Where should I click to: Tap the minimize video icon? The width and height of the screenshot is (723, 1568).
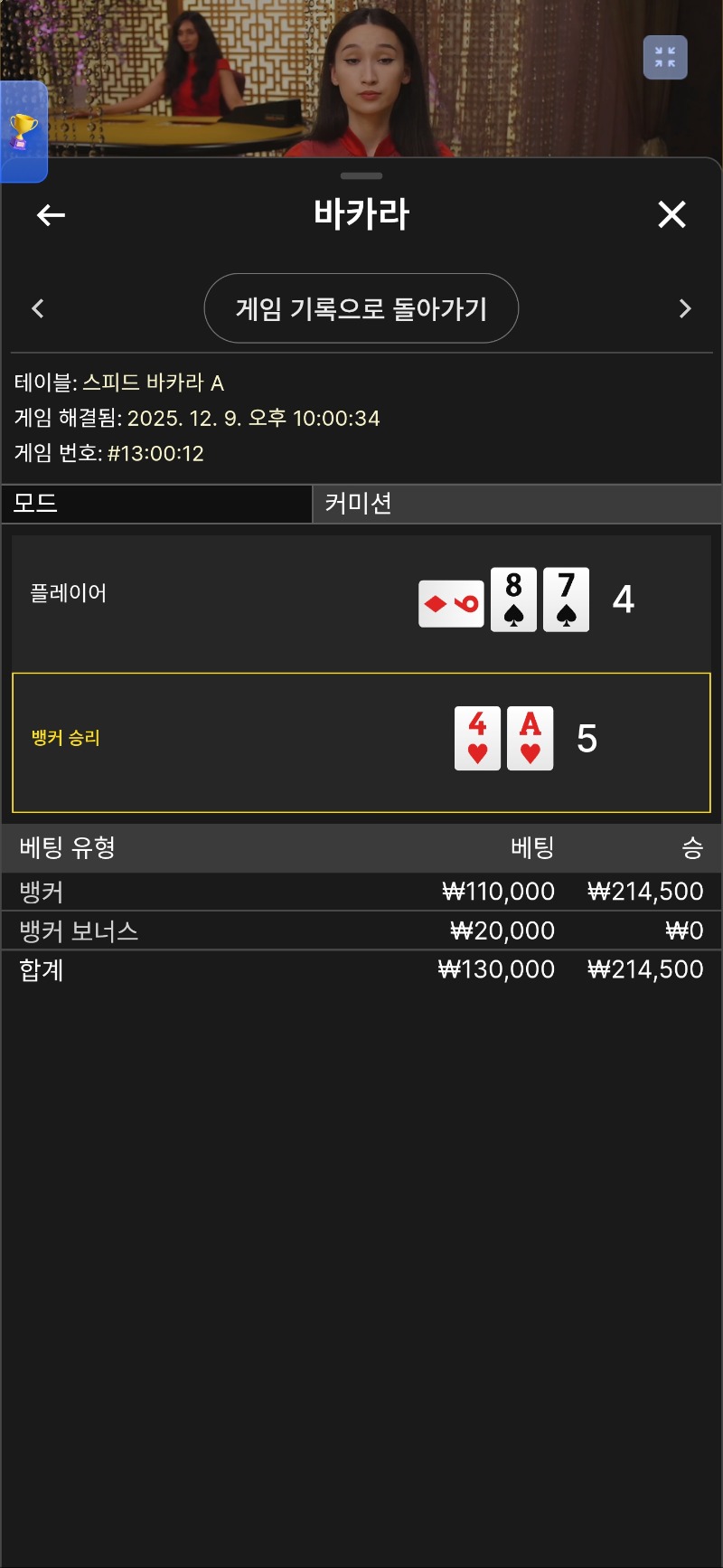click(x=665, y=58)
